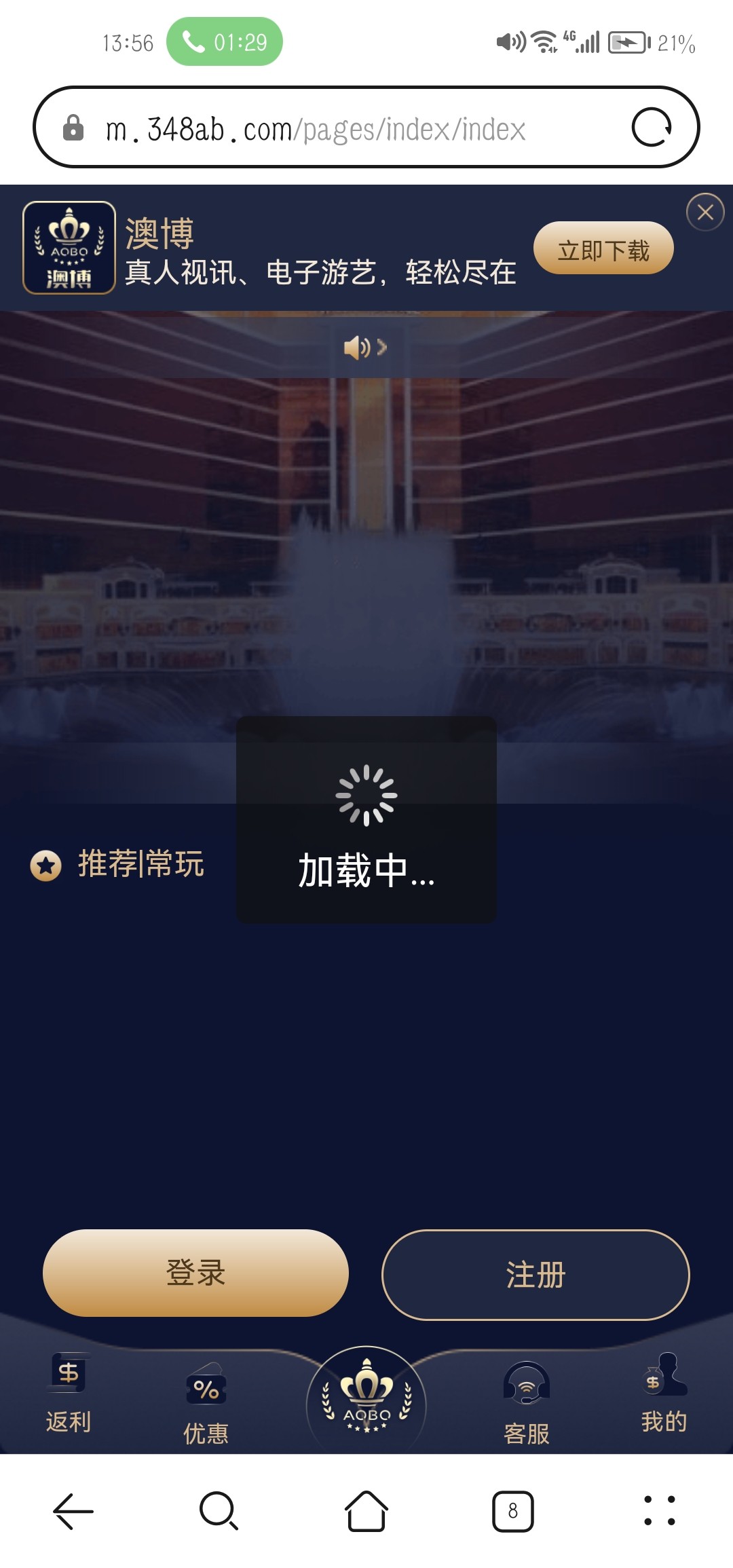Image resolution: width=733 pixels, height=1568 pixels.
Task: Switch to the 返利 tab
Action: click(69, 1393)
